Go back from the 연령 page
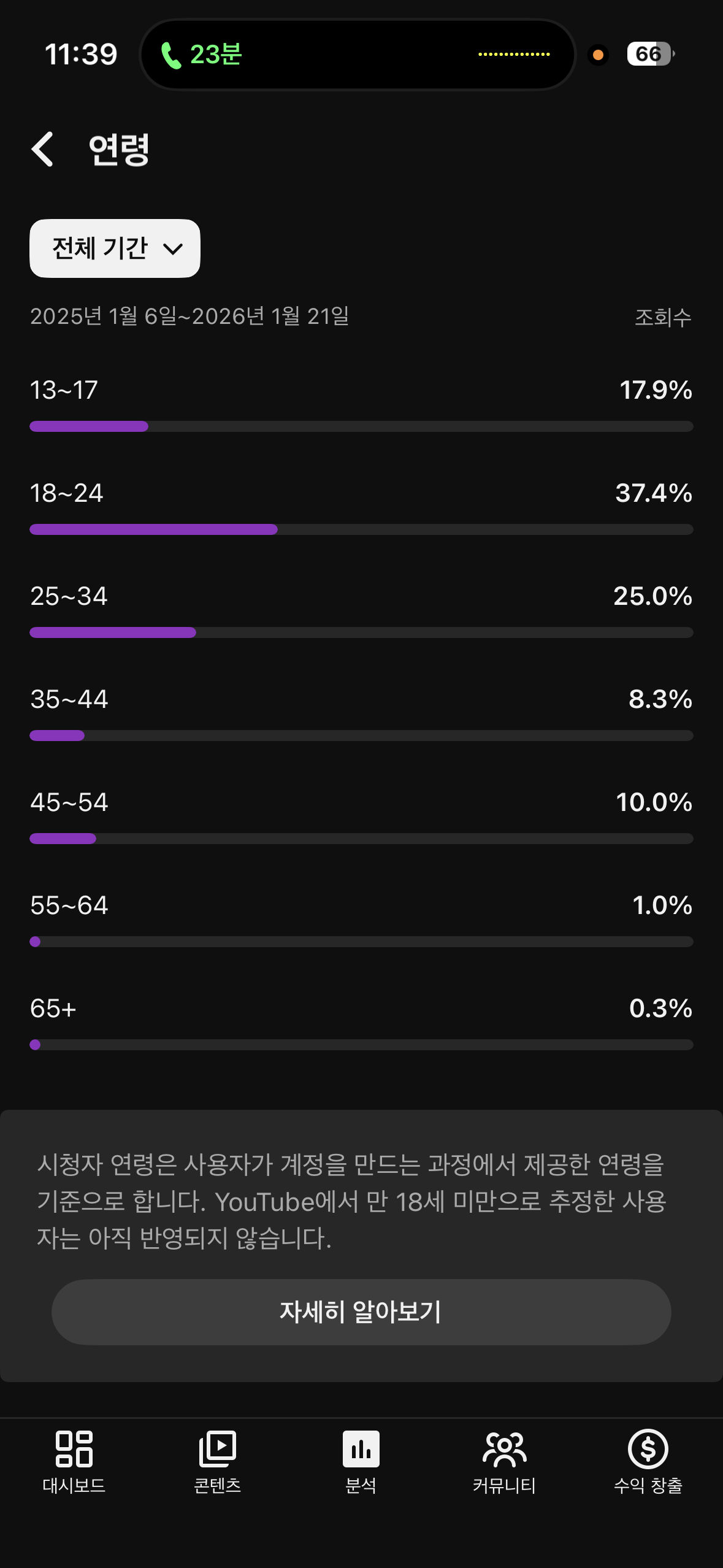Viewport: 723px width, 1568px height. pyautogui.click(x=43, y=149)
